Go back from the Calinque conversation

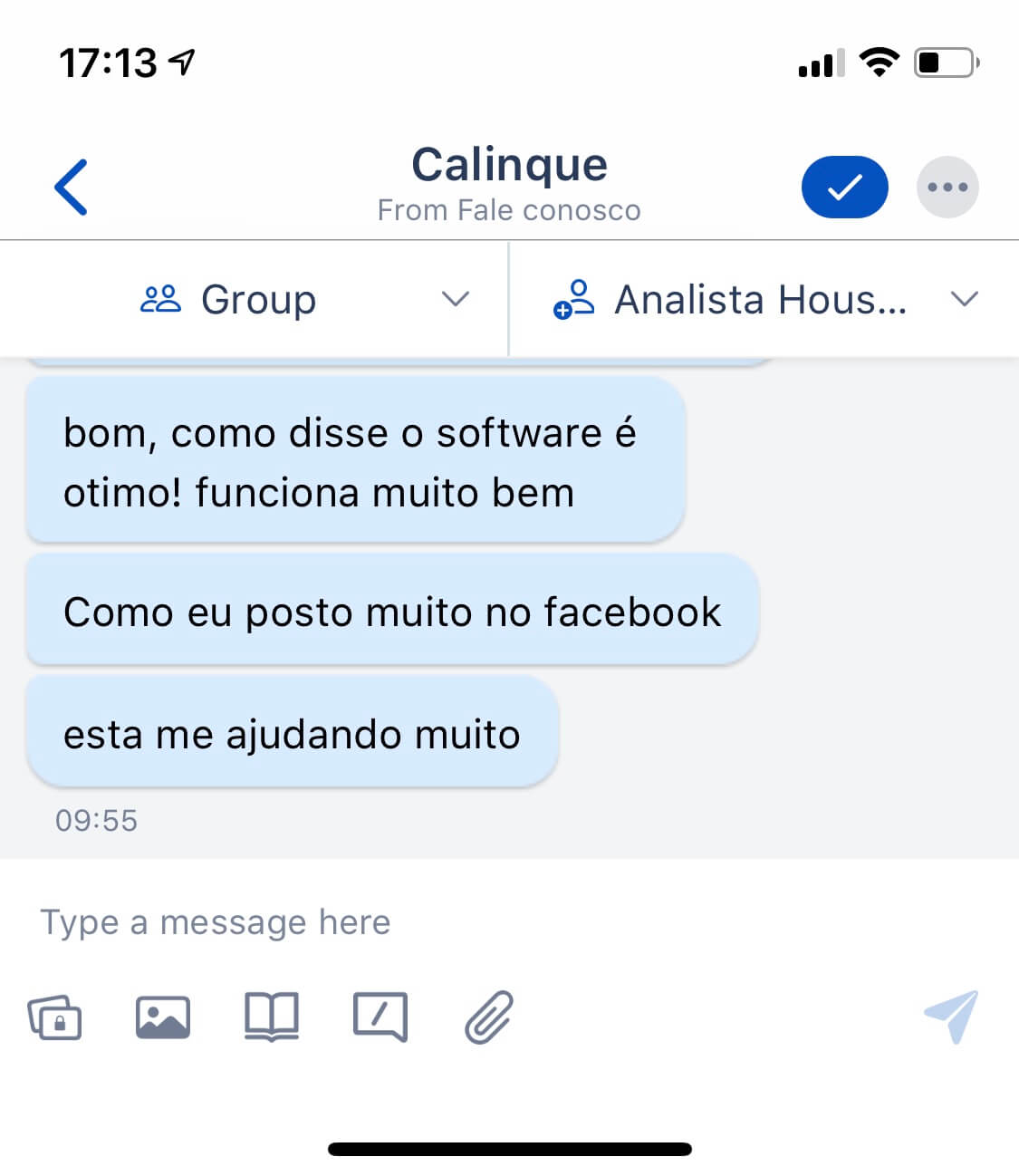71,188
